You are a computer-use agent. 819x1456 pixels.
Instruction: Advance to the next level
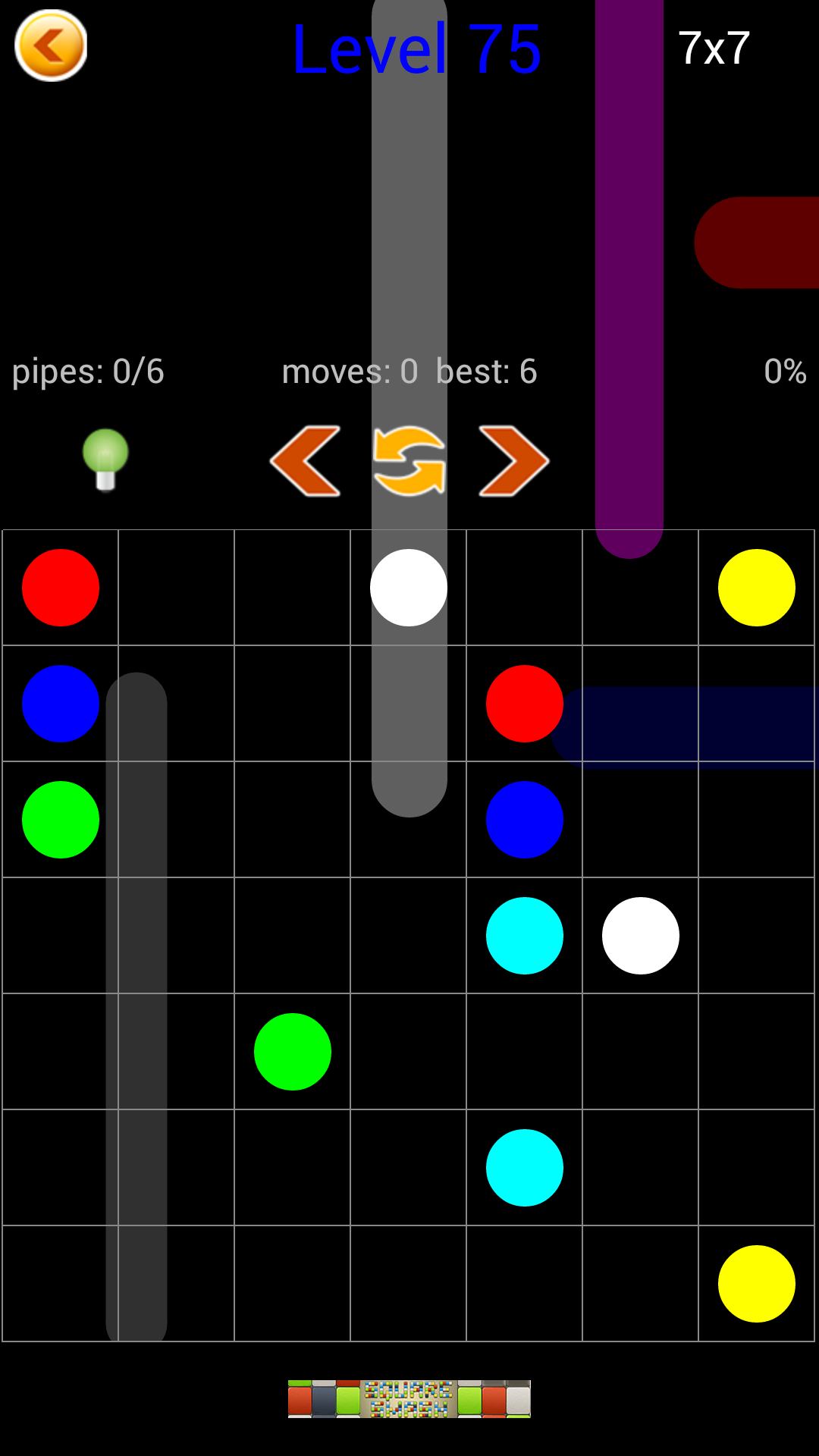pos(513,460)
